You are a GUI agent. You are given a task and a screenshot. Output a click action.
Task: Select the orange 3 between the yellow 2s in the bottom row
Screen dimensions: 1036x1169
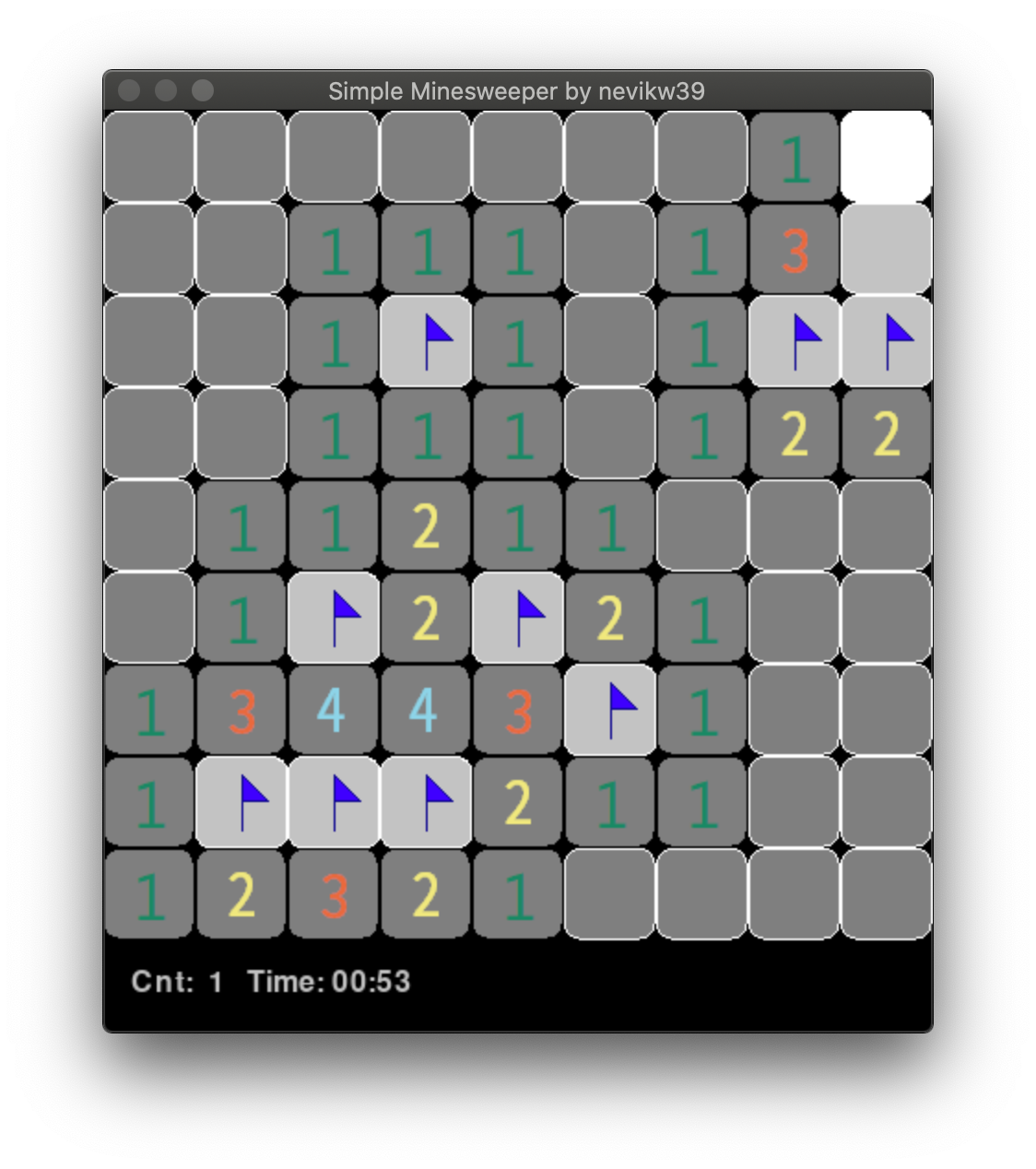334,894
